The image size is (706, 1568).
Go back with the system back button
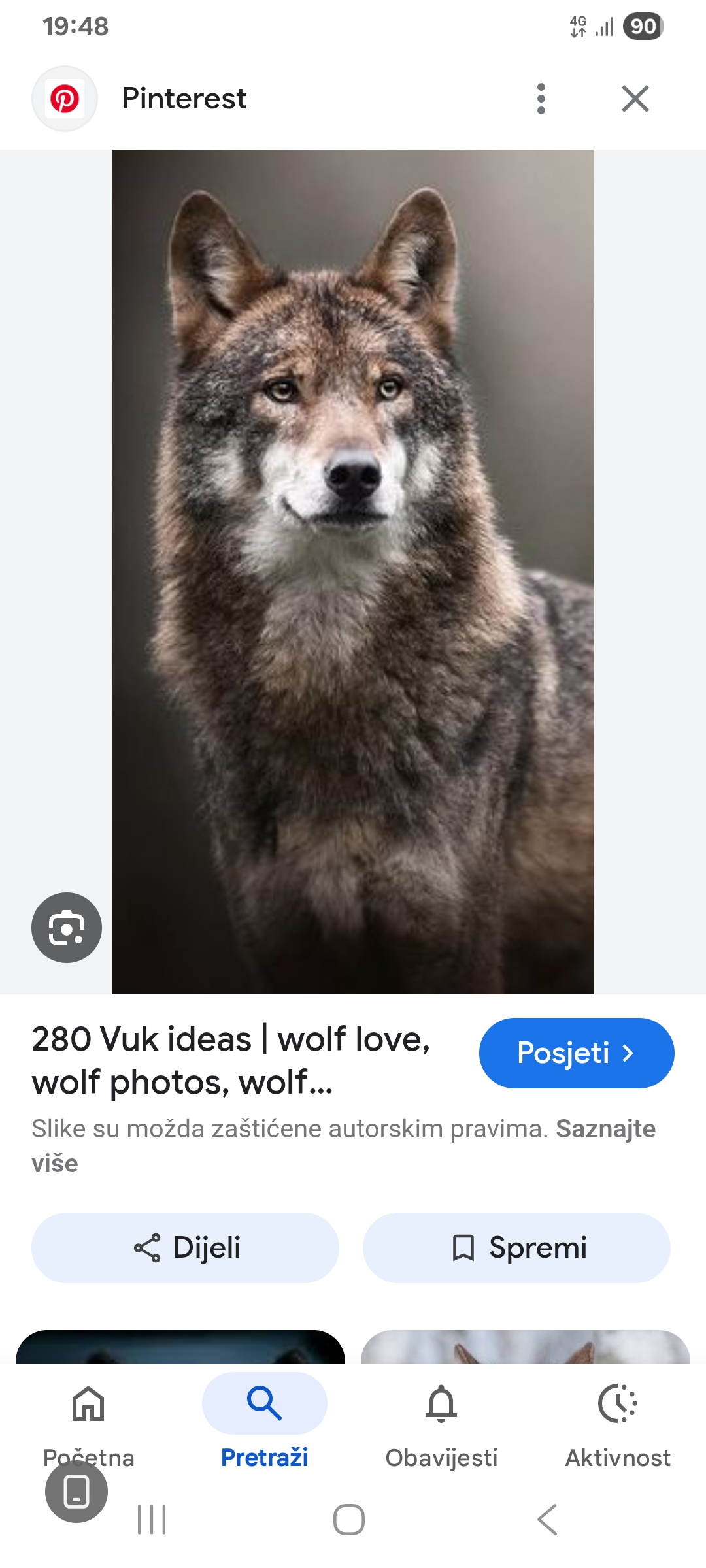pos(547,1519)
